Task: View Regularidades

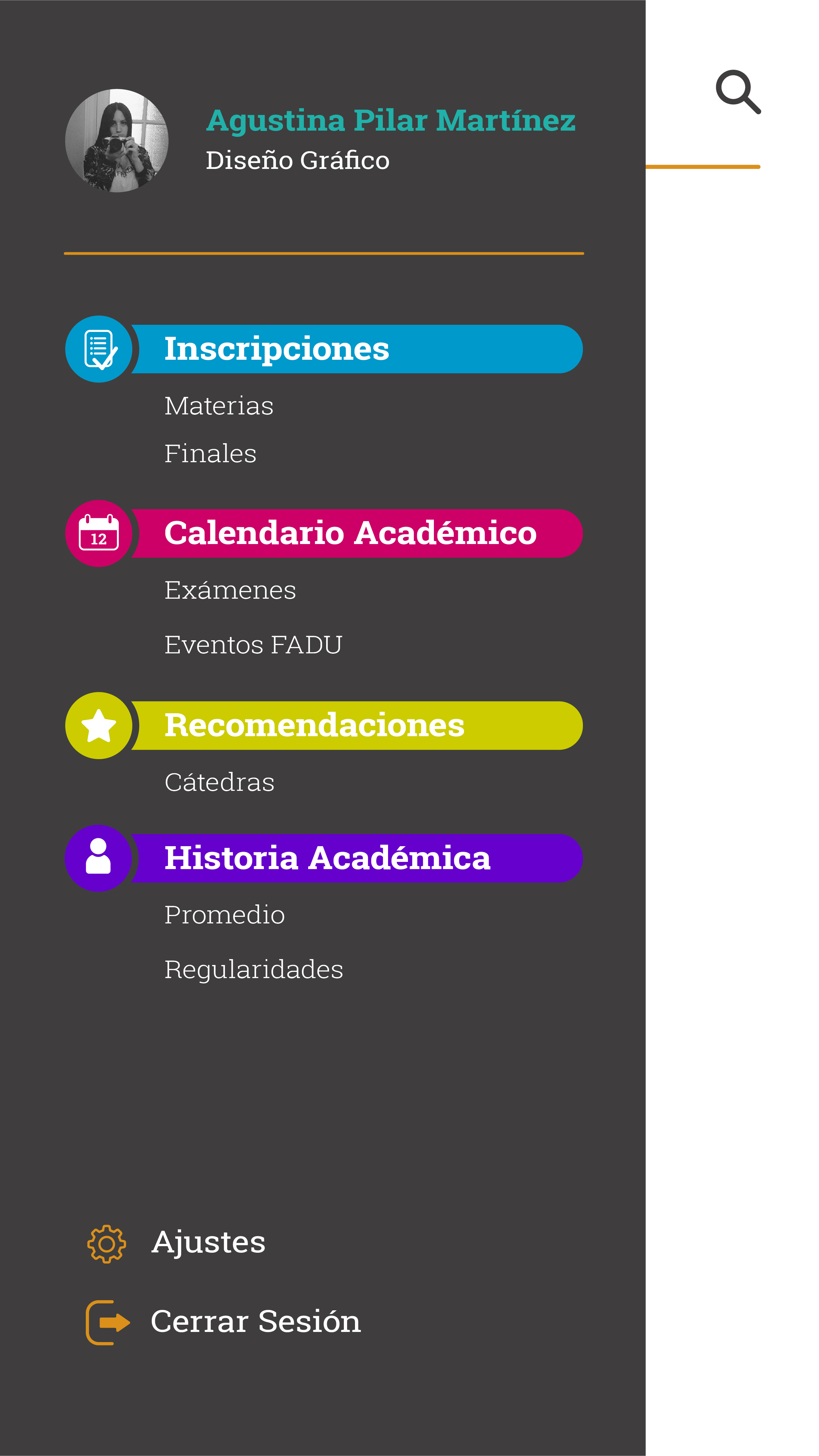Action: tap(253, 970)
